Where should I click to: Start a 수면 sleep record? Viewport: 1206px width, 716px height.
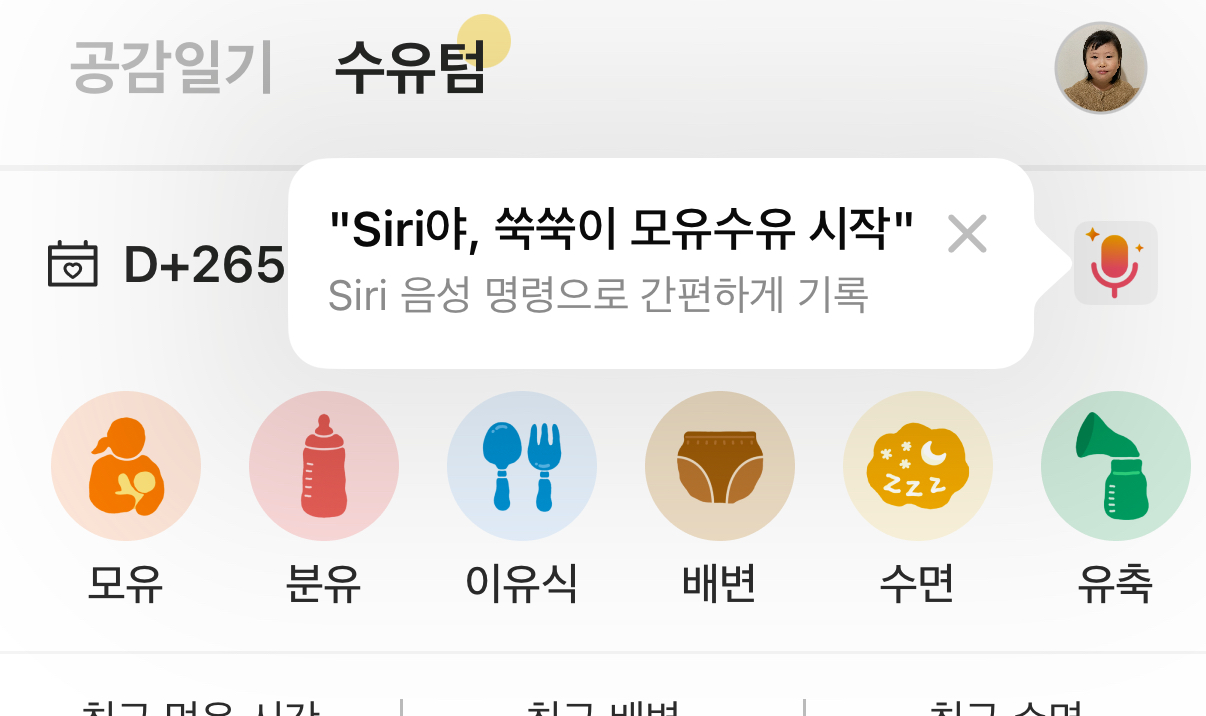[918, 467]
